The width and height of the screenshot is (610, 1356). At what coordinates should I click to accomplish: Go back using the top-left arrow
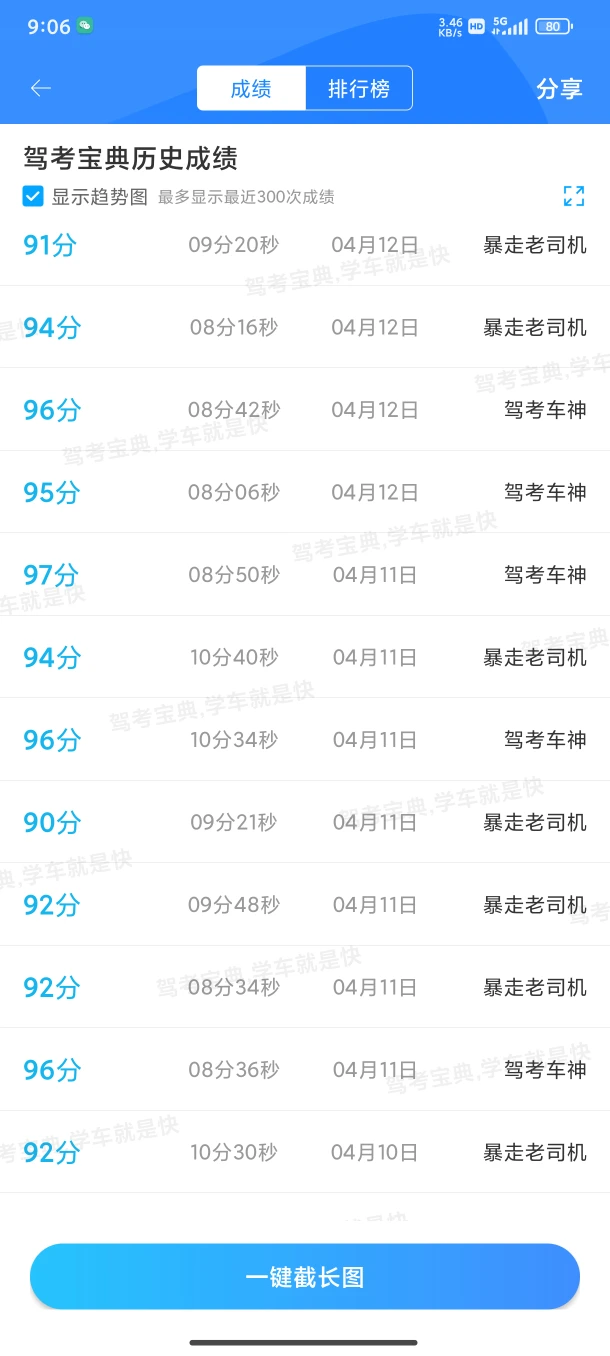pos(40,88)
